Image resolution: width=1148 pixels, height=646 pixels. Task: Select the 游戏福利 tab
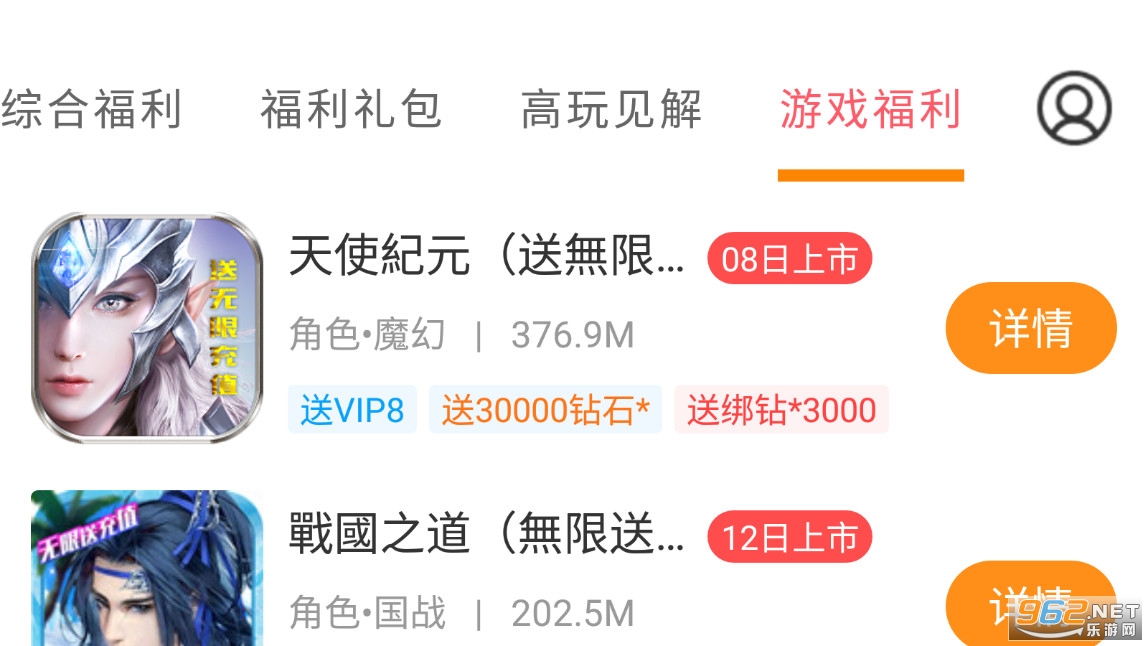(x=870, y=109)
